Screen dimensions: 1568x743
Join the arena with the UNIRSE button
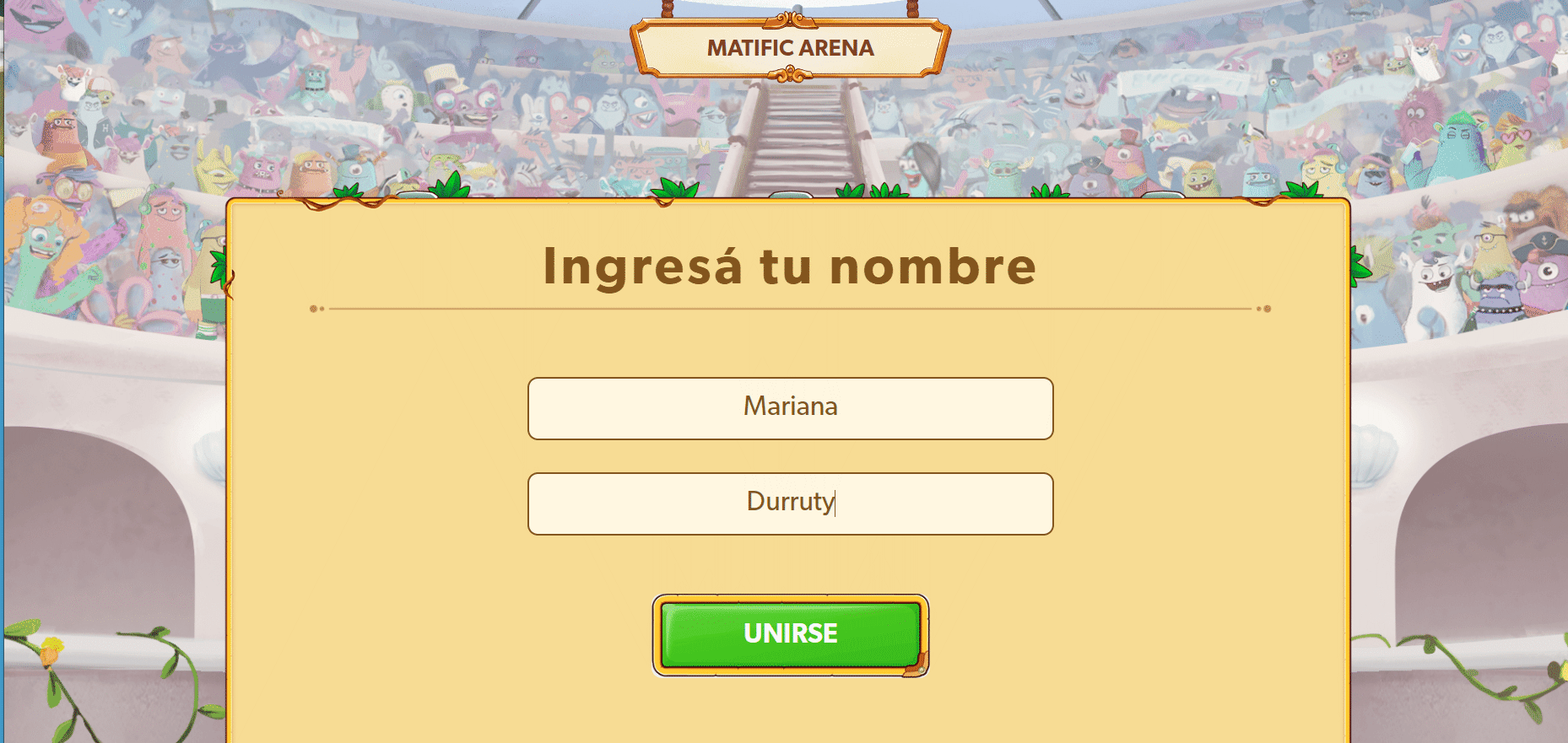click(x=790, y=634)
